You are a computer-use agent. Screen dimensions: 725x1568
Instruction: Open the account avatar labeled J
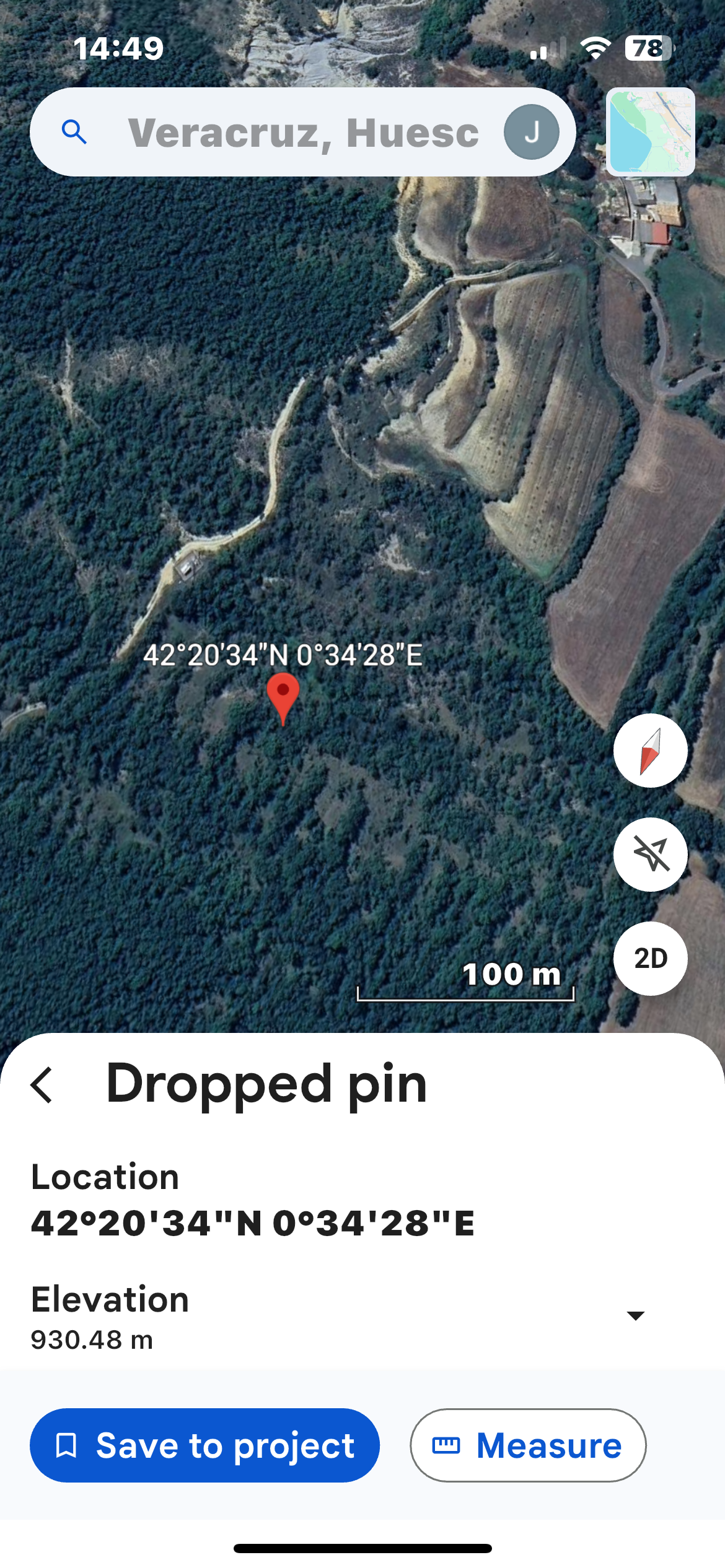(532, 131)
